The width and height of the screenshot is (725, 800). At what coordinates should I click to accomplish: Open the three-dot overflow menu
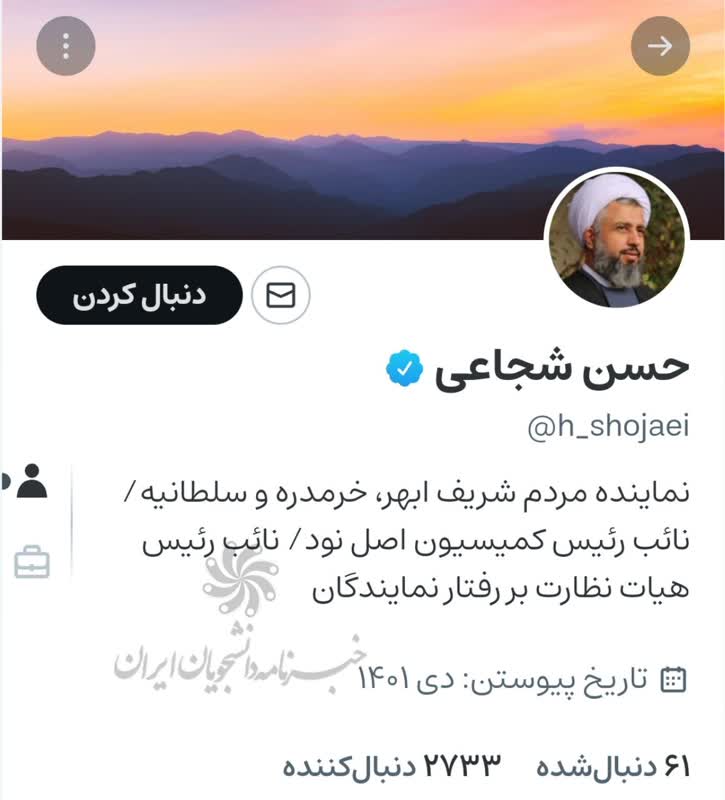tap(65, 46)
